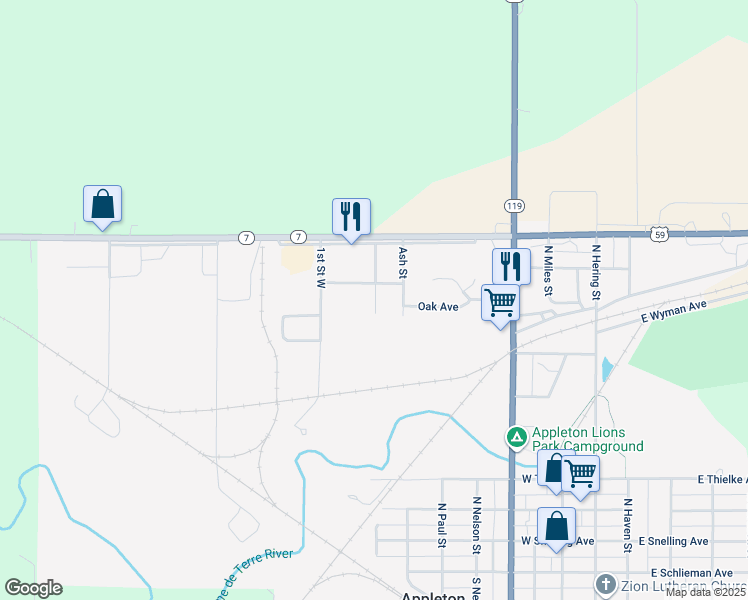Viewport: 748px width, 600px height.
Task: Open the shopping bag marker on Snelling Ave
Action: click(x=556, y=526)
